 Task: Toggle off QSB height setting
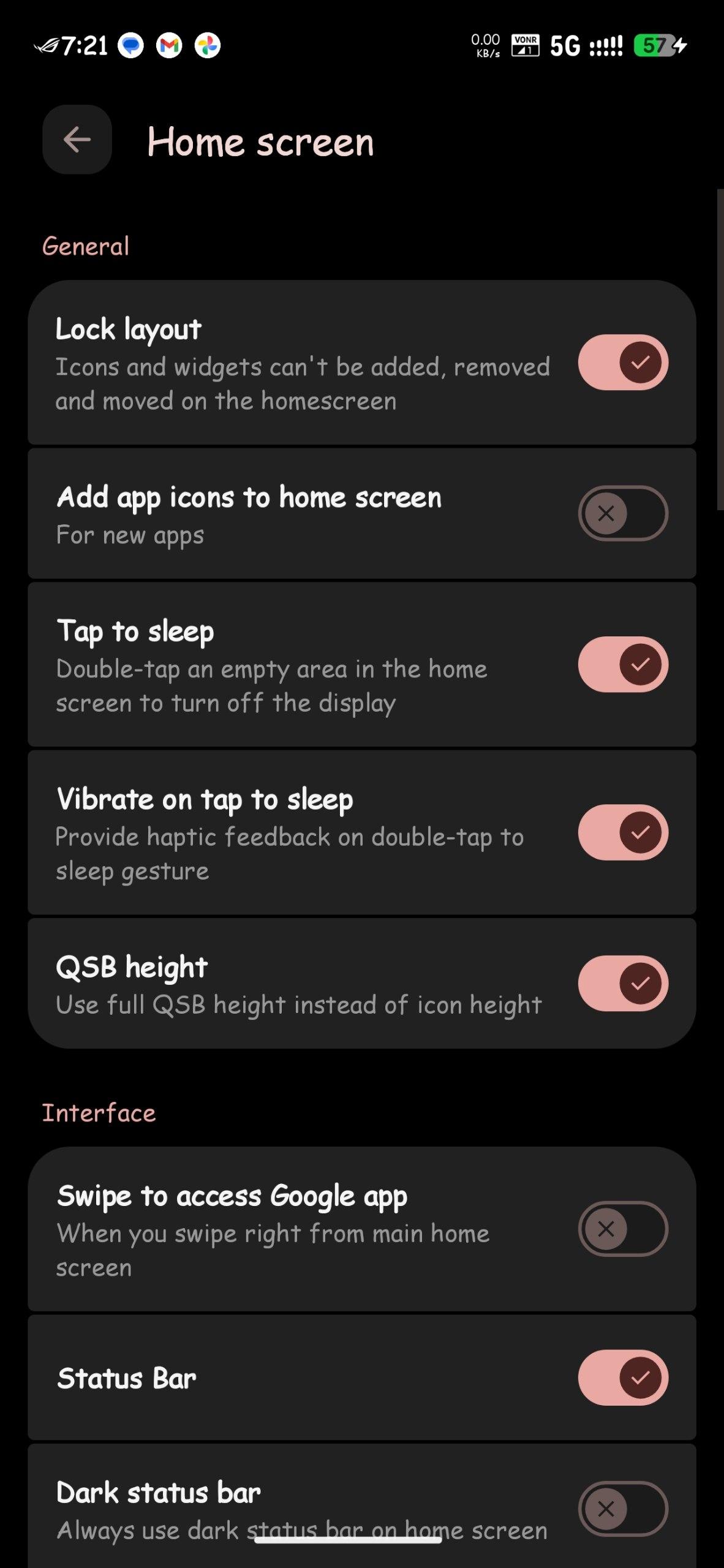622,984
